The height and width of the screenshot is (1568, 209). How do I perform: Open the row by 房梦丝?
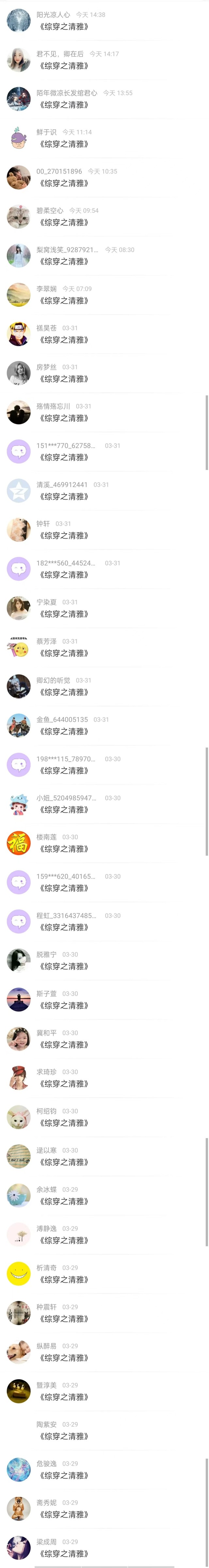(104, 373)
